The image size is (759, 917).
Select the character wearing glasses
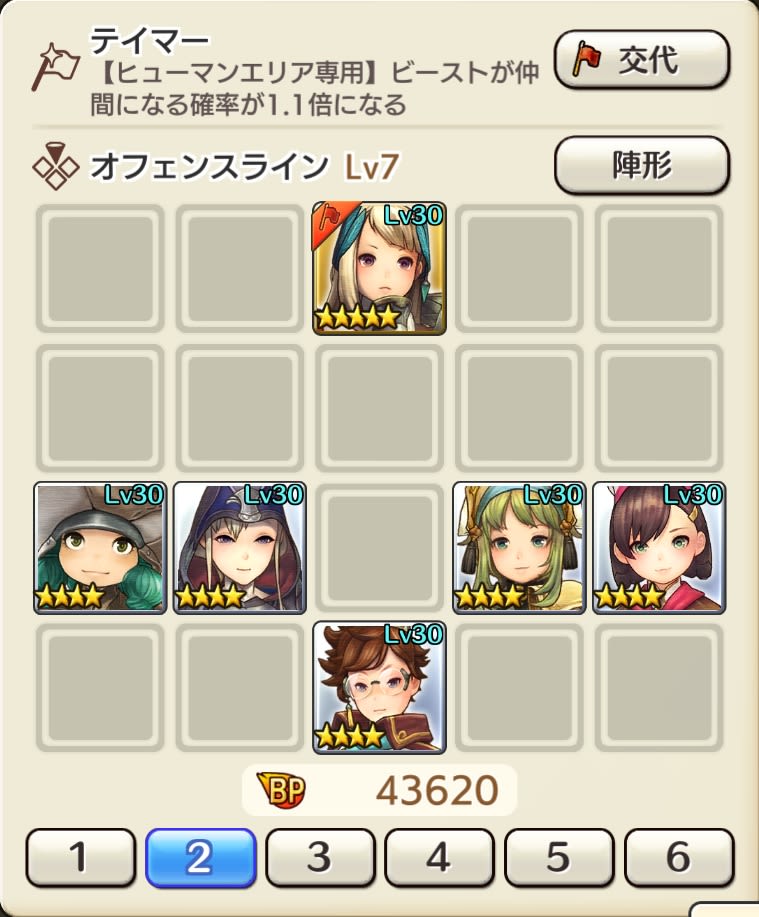(379, 687)
